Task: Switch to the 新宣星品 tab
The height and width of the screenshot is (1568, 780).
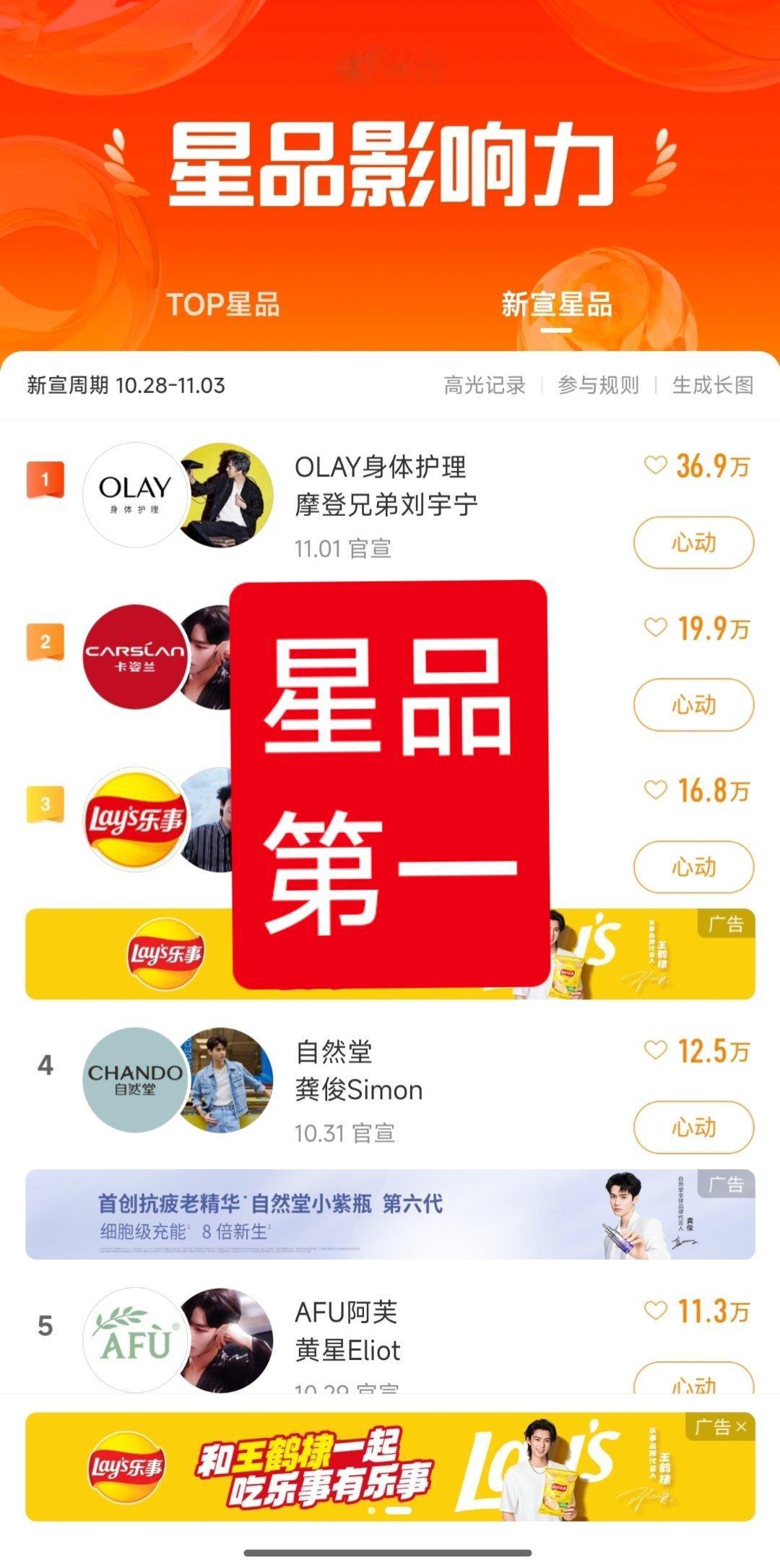Action: point(556,306)
